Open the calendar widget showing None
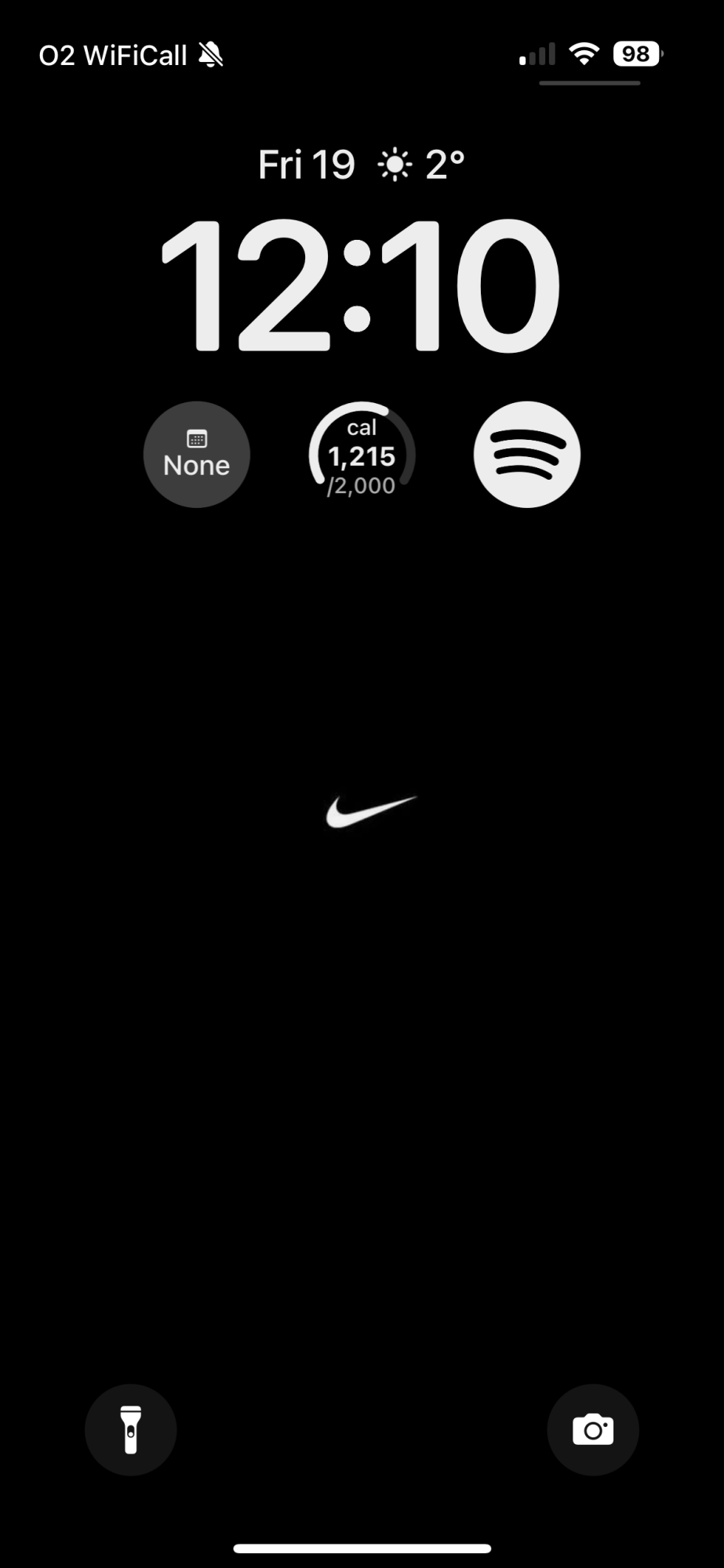Screen dimensions: 724x1568 196,455
